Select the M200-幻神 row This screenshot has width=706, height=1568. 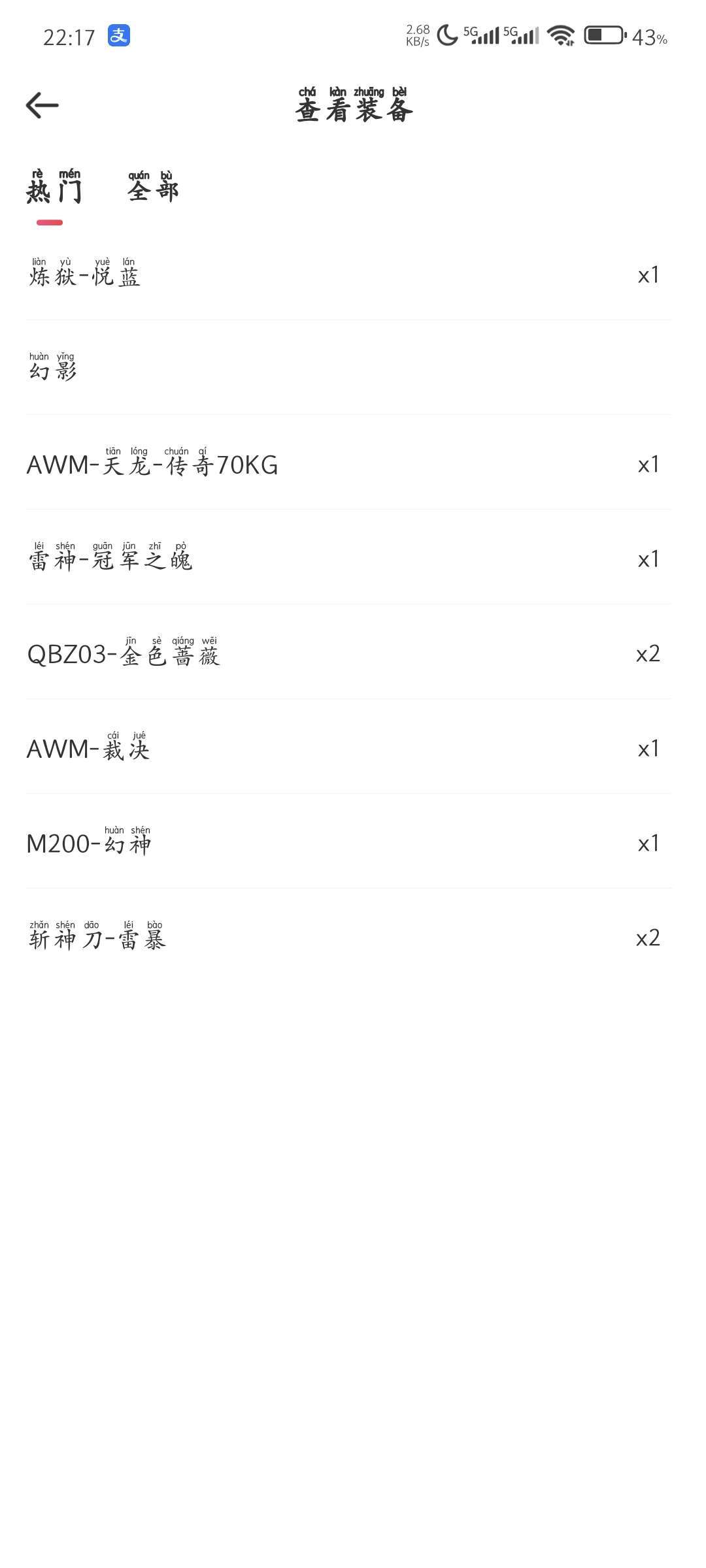[349, 841]
